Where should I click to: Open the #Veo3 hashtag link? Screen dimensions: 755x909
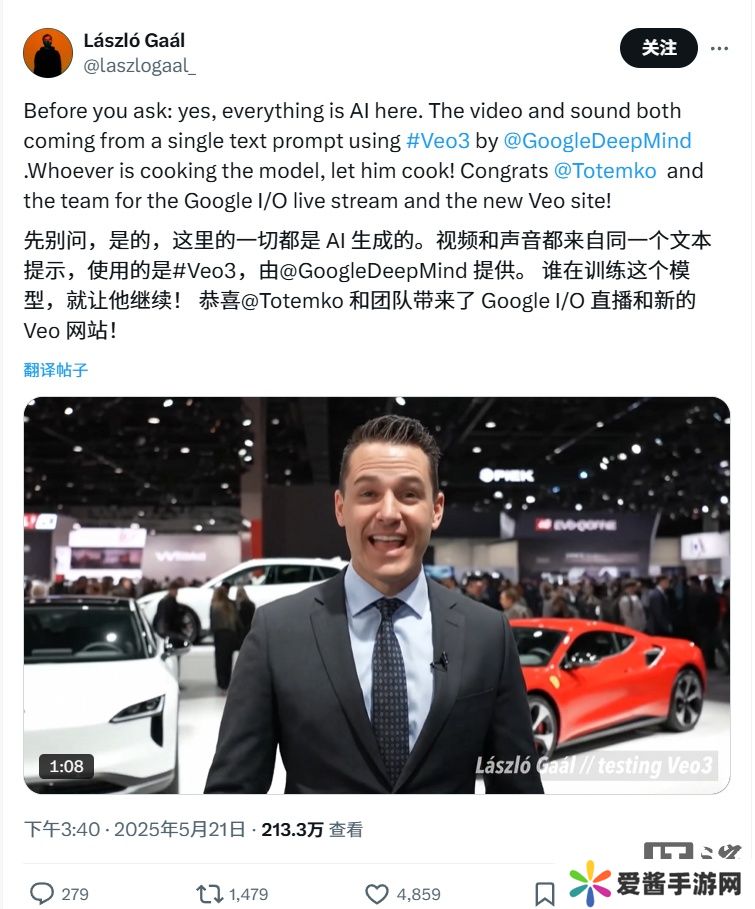coord(437,141)
